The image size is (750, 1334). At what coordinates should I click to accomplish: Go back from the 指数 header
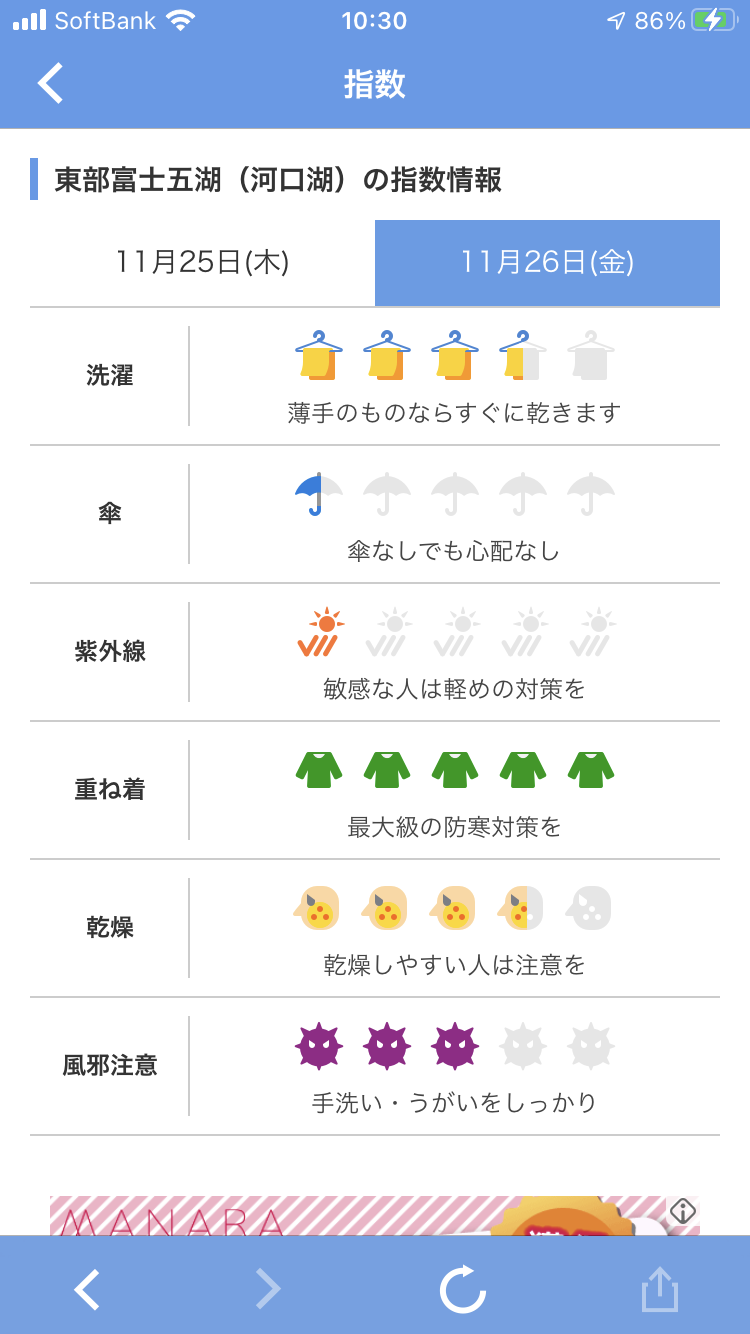tap(51, 83)
